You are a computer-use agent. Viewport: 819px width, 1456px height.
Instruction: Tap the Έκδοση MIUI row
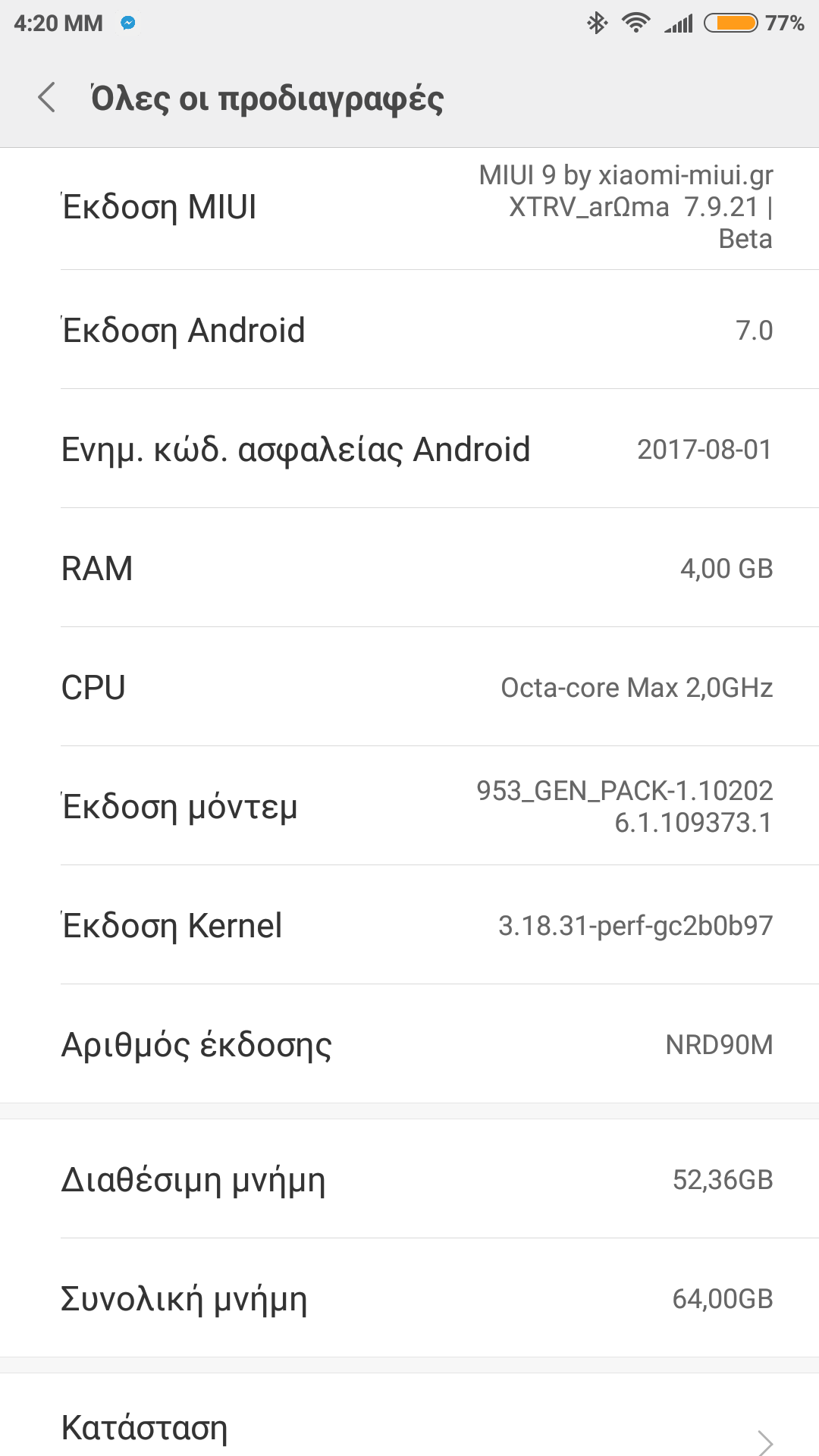[x=409, y=207]
